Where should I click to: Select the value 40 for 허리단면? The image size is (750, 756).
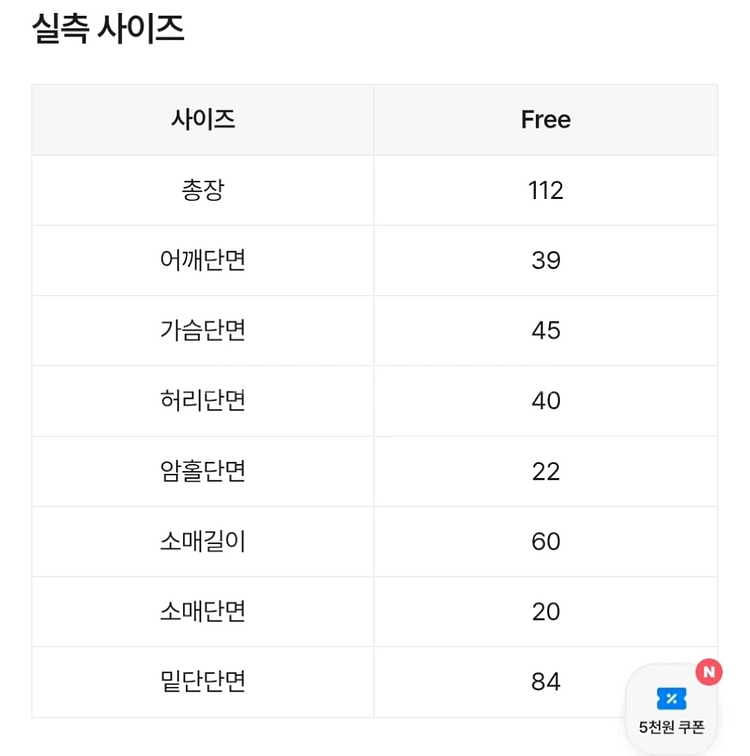tap(547, 401)
